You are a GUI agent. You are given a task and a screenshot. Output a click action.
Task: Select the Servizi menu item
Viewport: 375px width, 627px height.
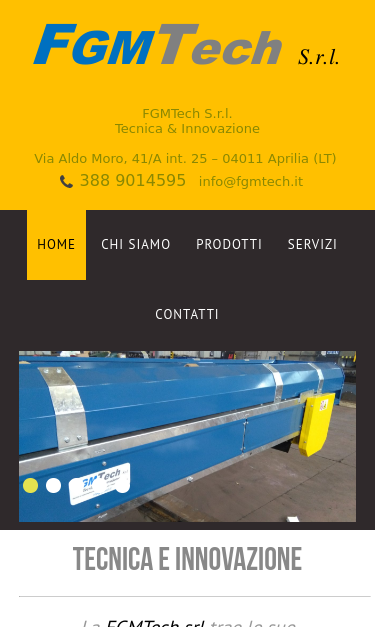(312, 244)
